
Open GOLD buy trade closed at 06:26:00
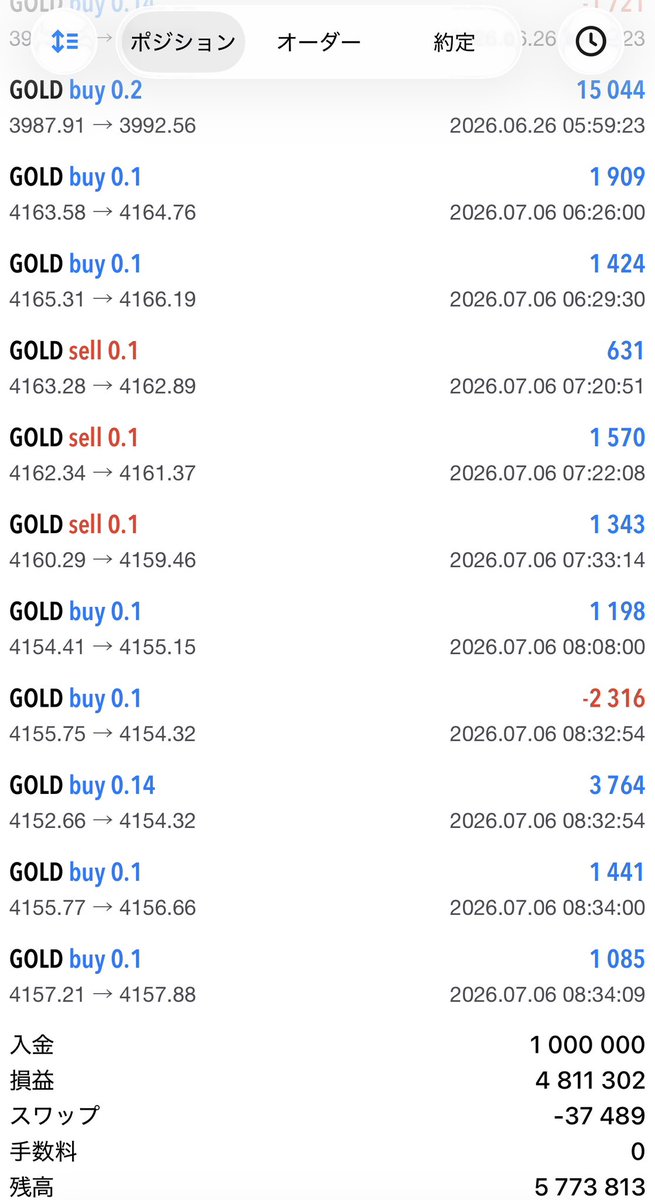pos(327,195)
